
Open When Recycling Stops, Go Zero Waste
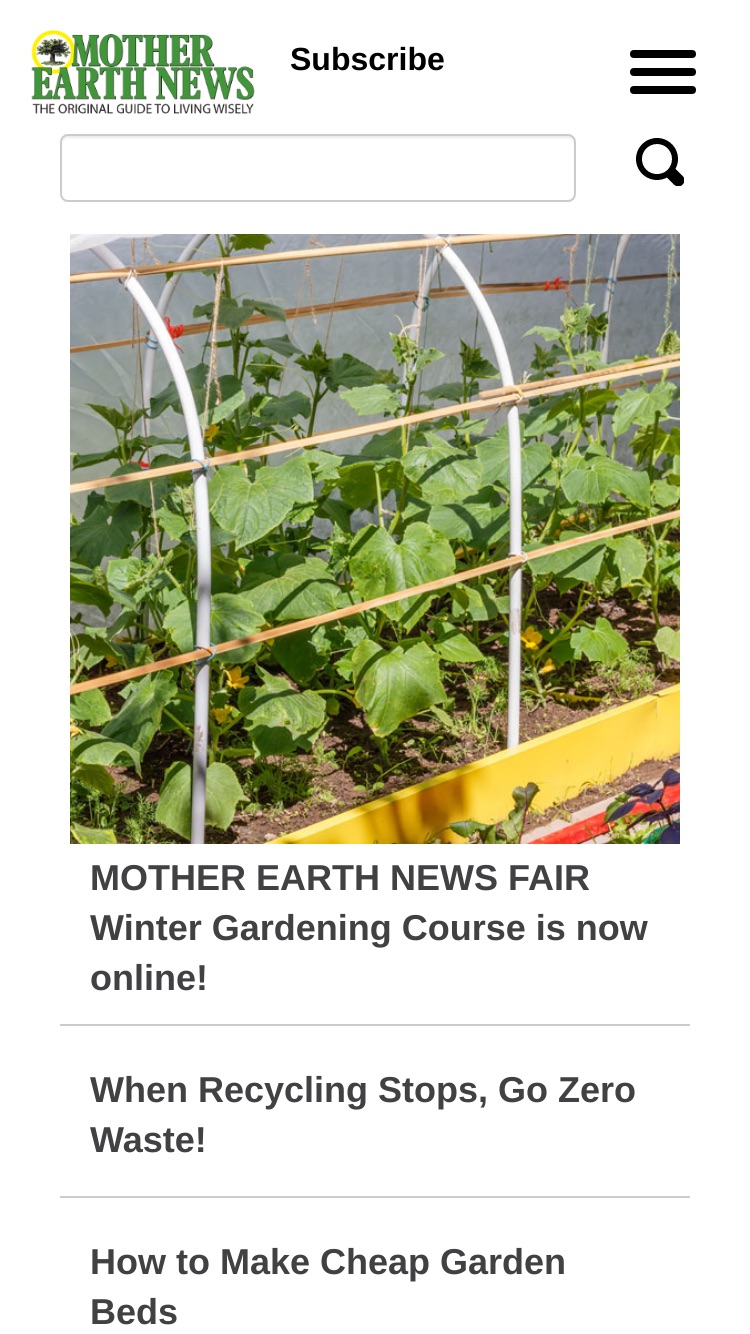(x=363, y=1114)
